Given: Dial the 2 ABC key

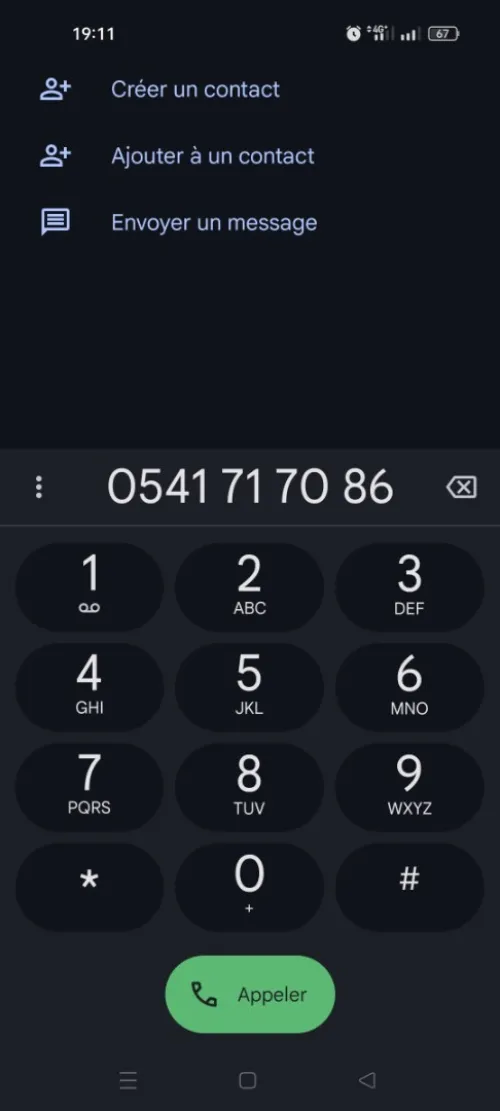Looking at the screenshot, I should [x=249, y=587].
